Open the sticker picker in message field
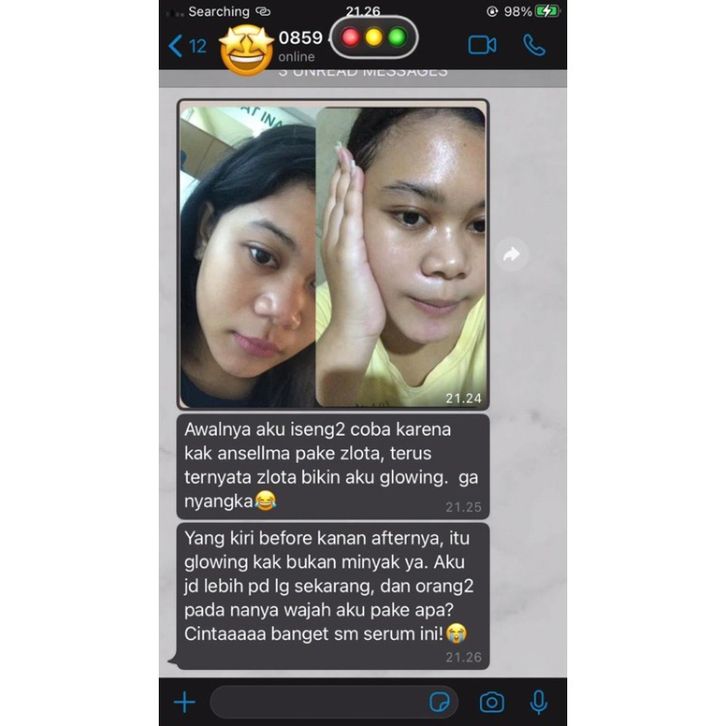The height and width of the screenshot is (726, 726). point(438,702)
